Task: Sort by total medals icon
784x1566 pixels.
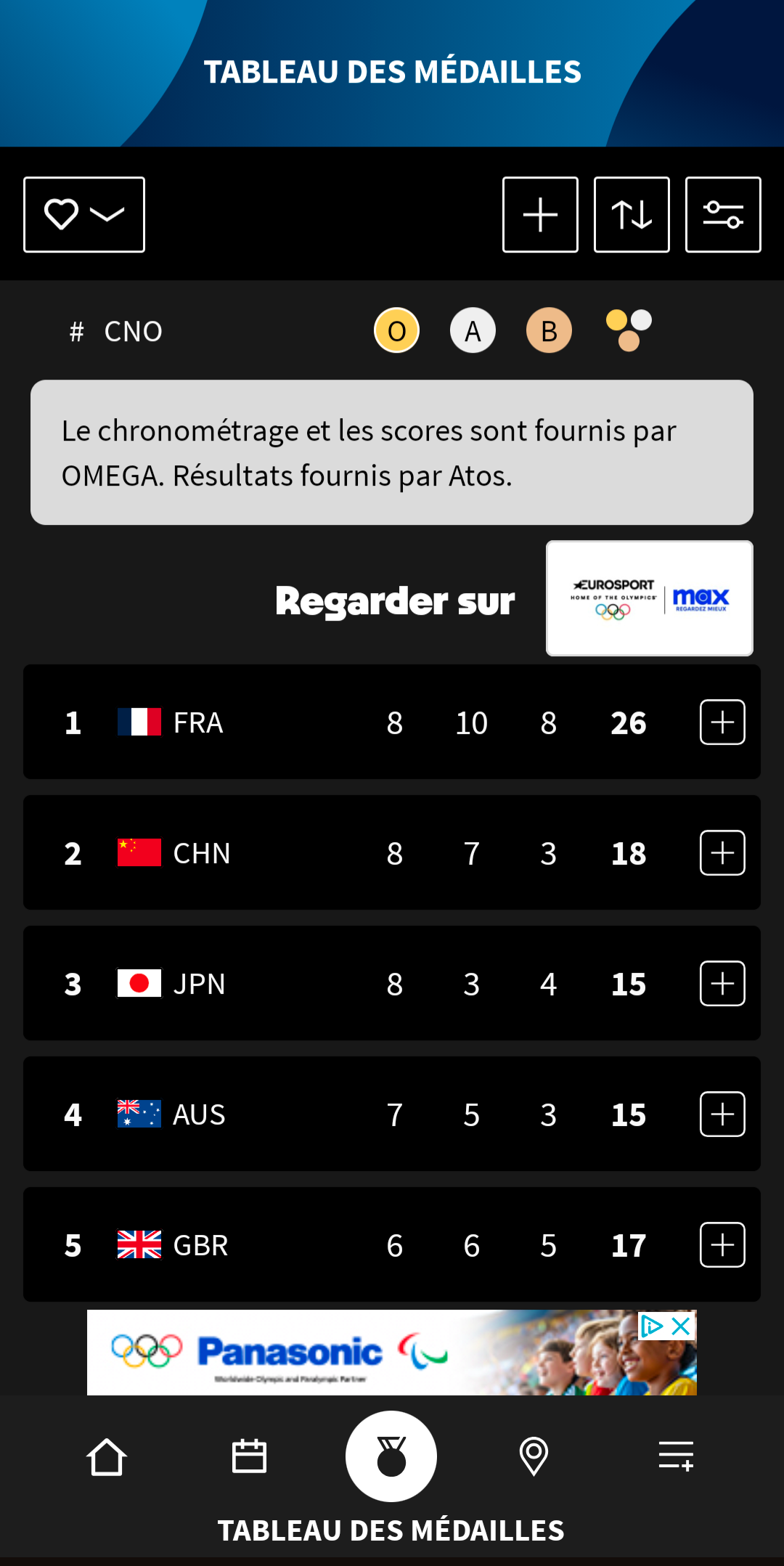Action: click(x=629, y=330)
